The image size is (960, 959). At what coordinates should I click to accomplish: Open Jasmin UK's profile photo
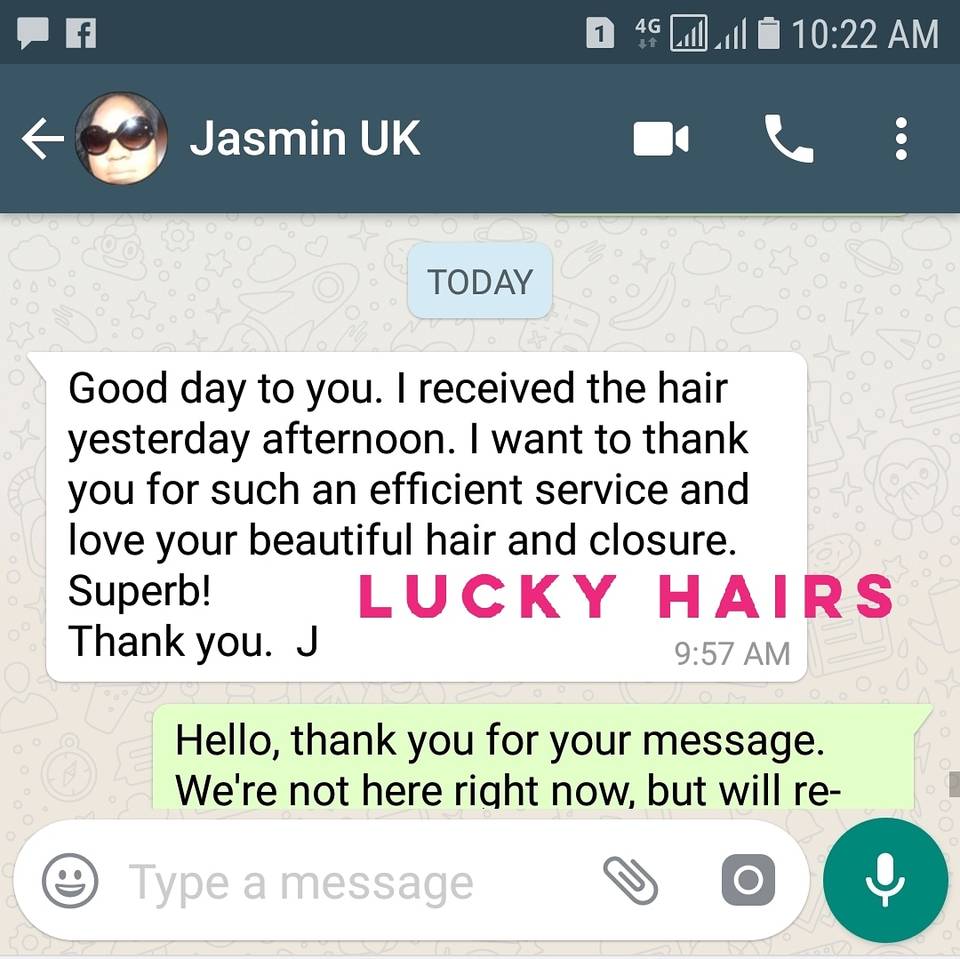121,138
